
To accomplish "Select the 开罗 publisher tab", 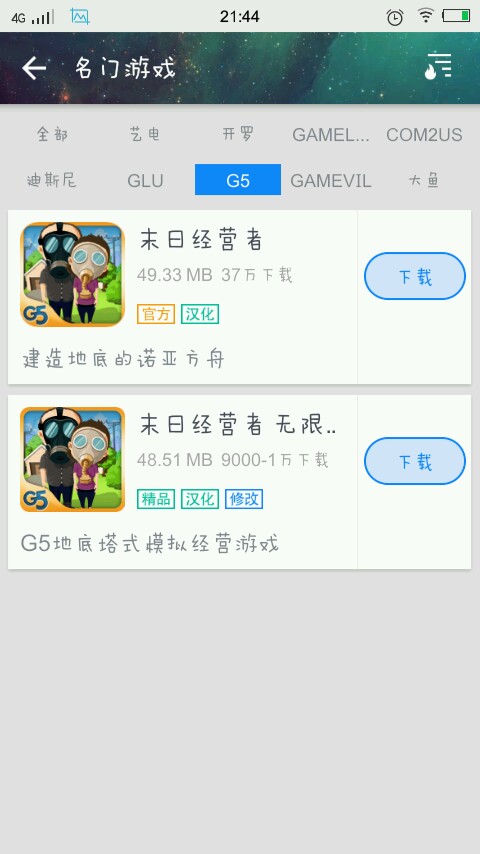I will (238, 134).
